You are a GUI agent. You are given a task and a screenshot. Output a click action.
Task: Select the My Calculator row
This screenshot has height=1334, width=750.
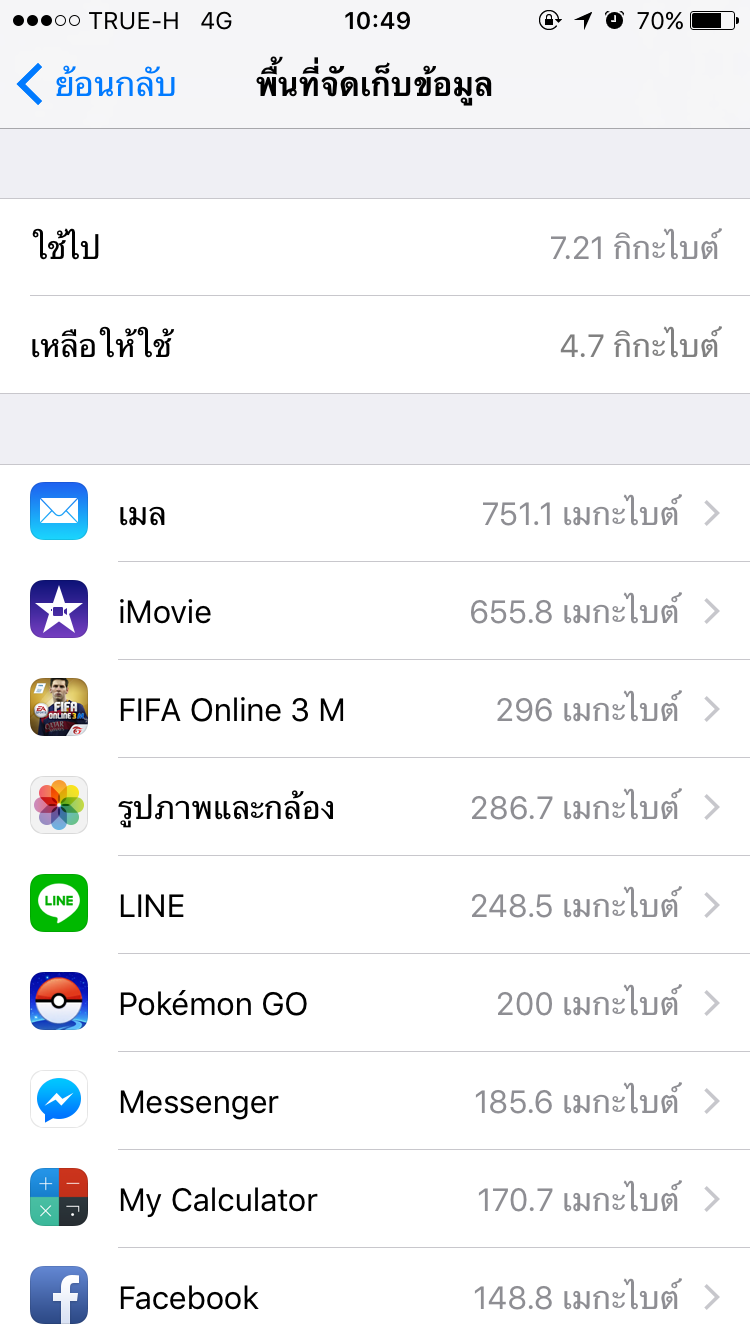[x=375, y=1200]
